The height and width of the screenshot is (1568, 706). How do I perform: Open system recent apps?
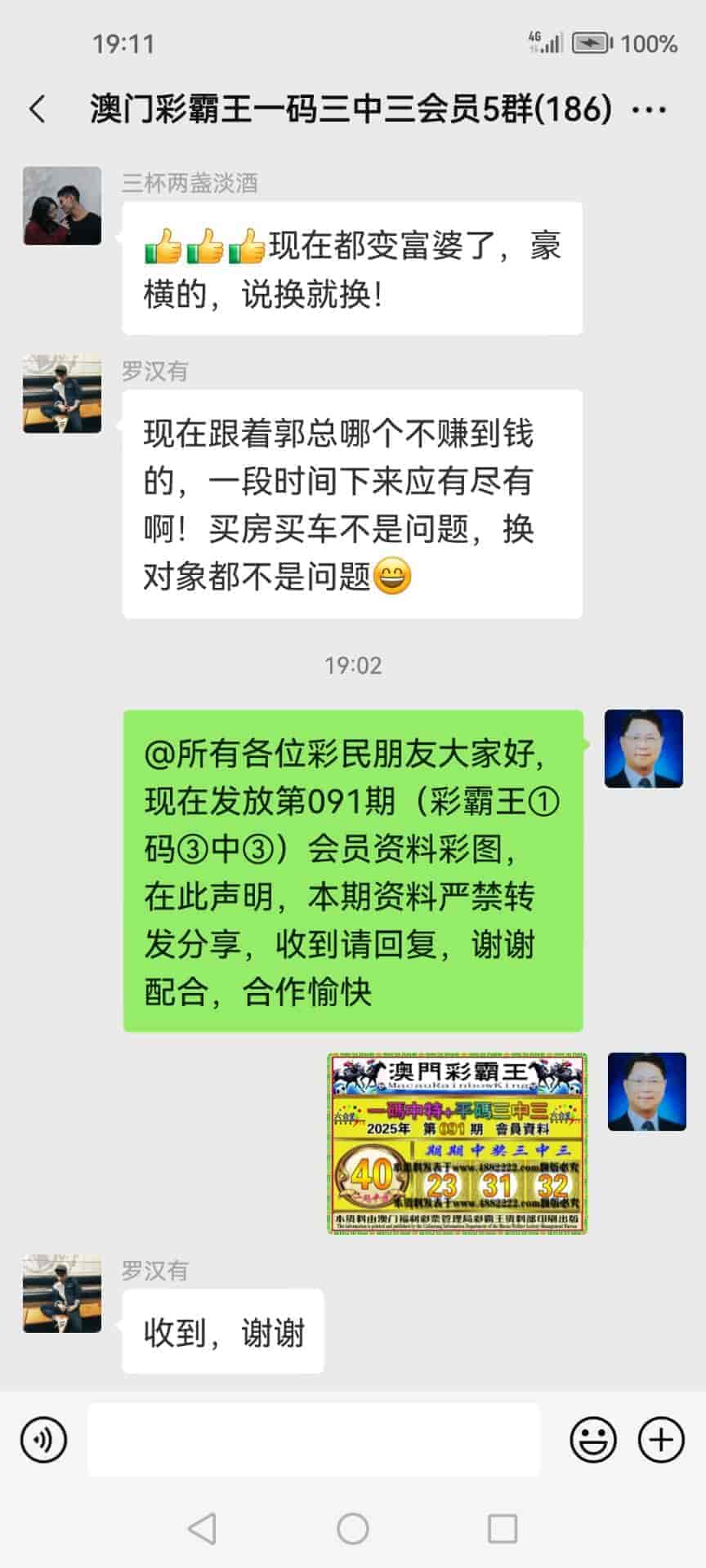coord(503,1529)
